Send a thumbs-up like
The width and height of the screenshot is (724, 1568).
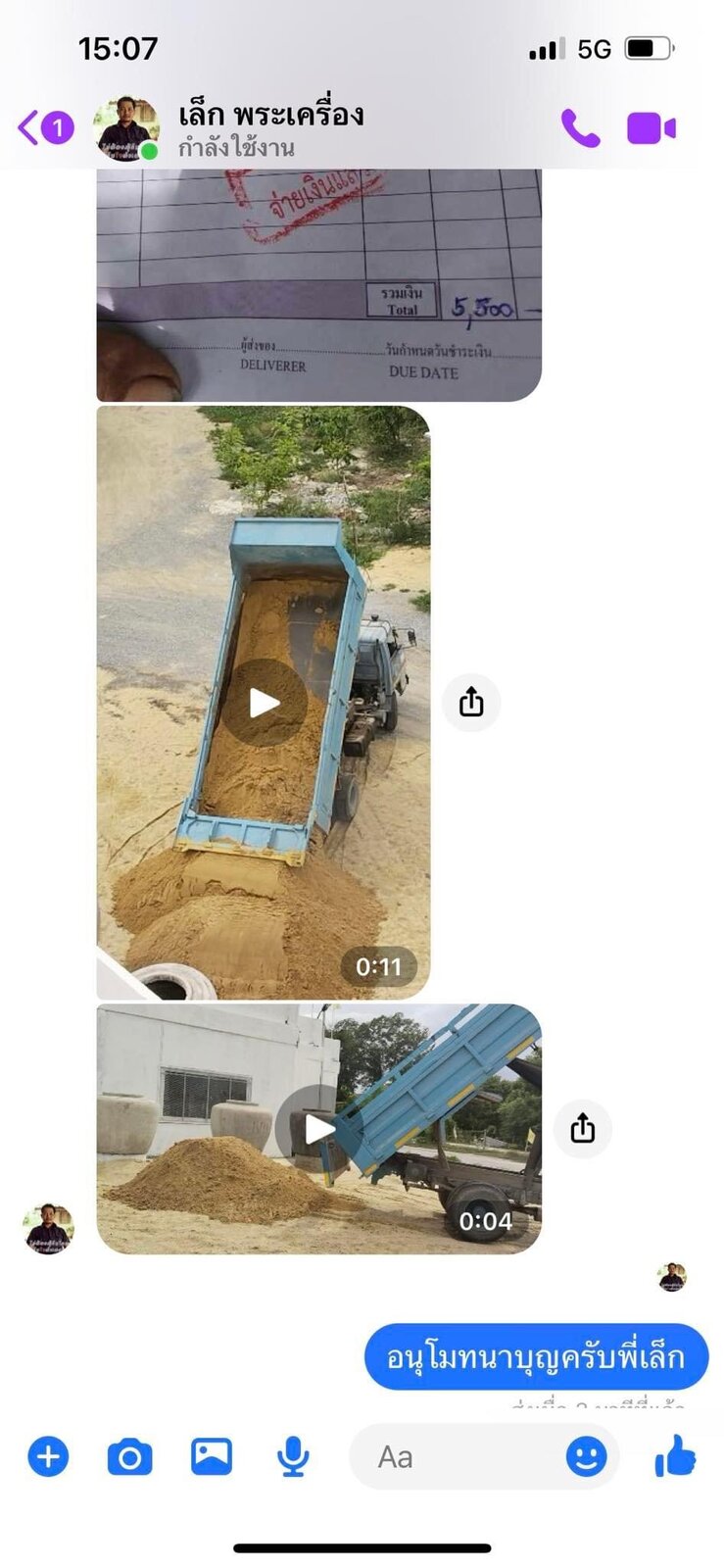click(675, 1455)
